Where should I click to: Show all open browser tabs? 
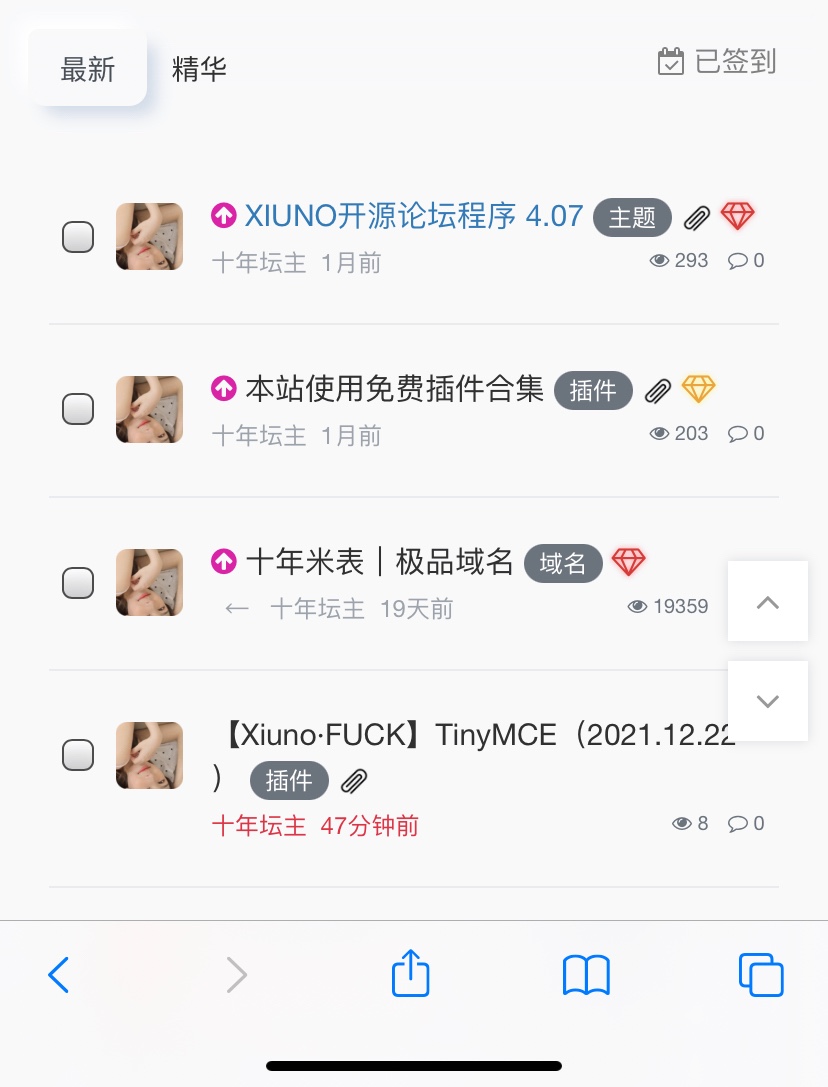click(761, 974)
